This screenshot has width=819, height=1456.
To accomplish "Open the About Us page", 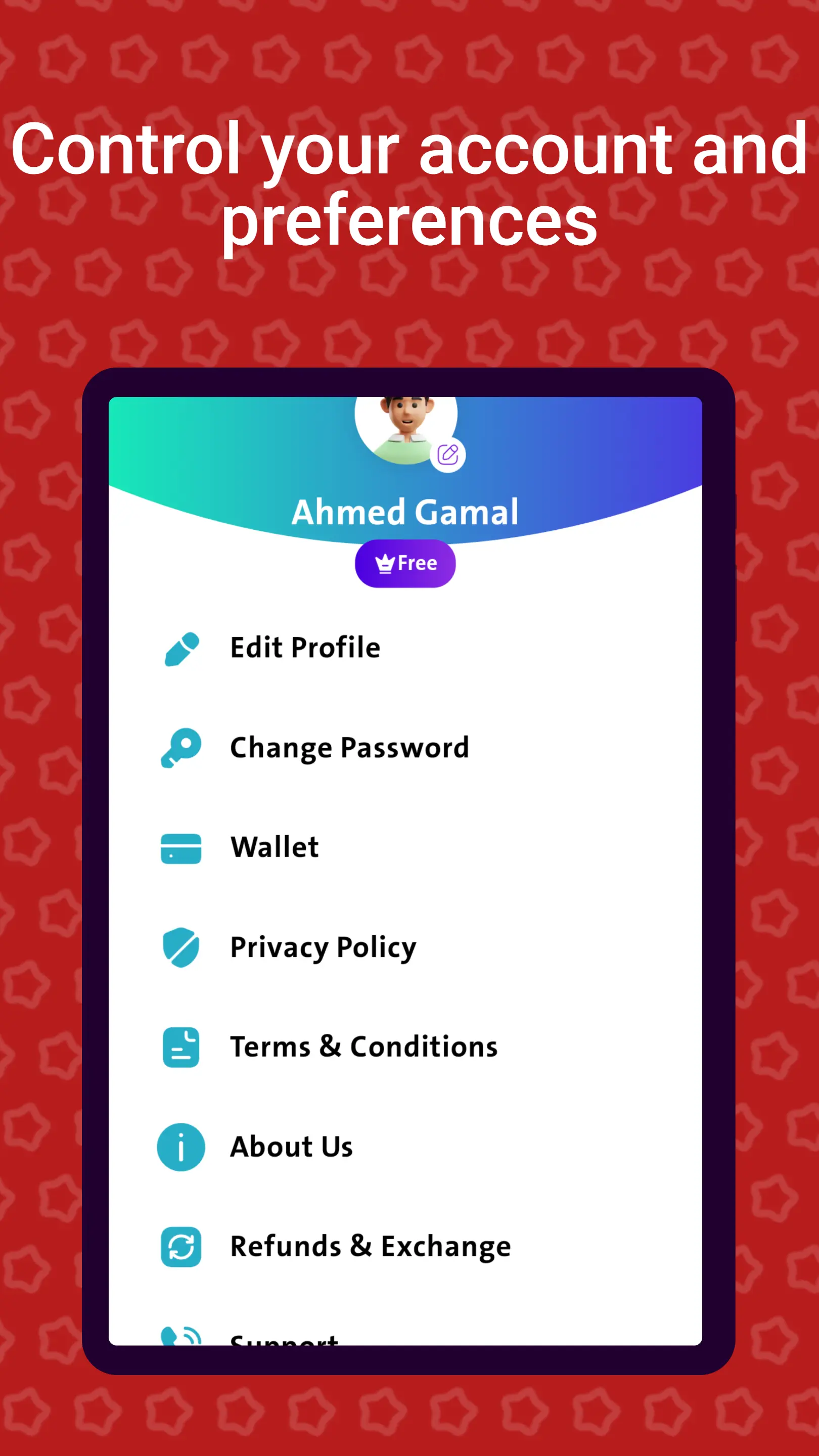I will click(291, 1148).
